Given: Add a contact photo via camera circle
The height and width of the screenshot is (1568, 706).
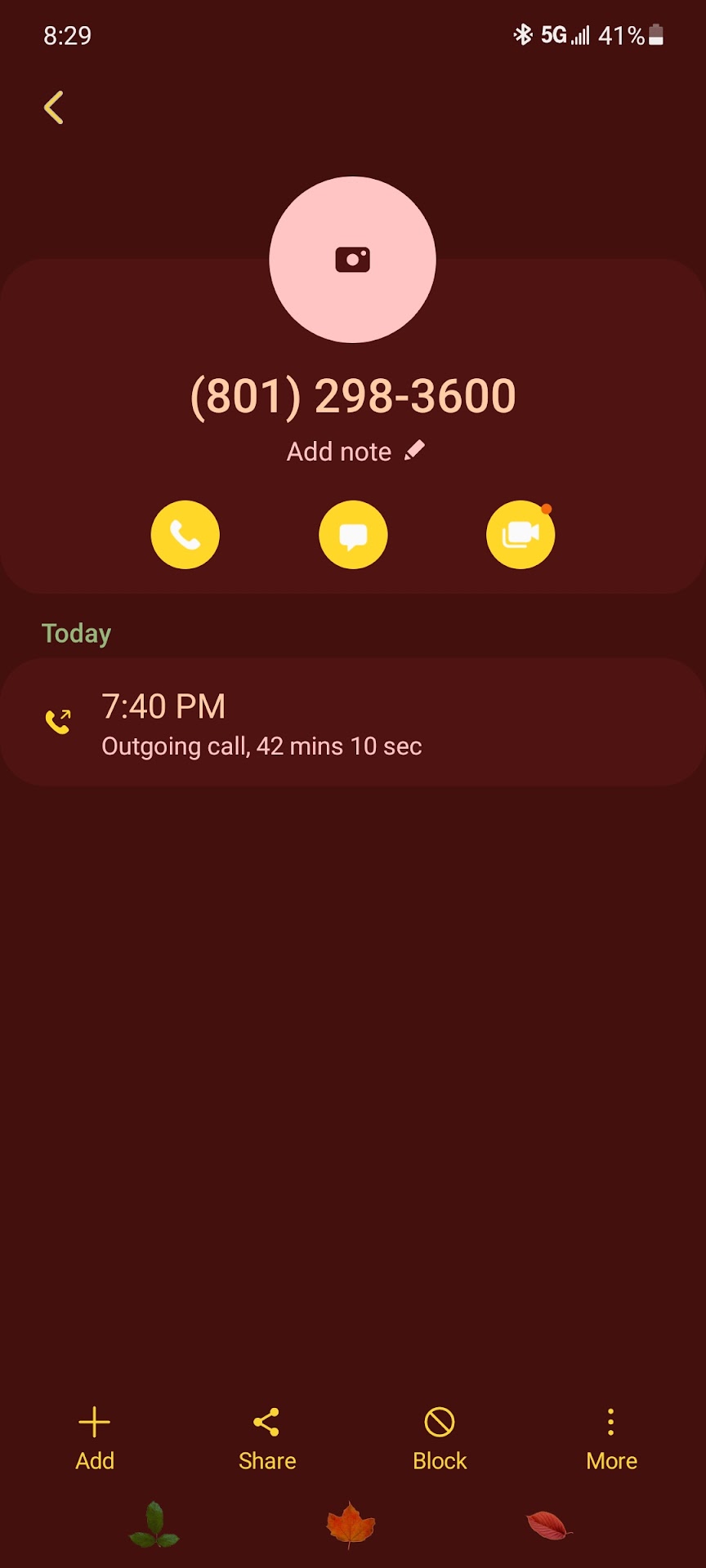Looking at the screenshot, I should (352, 260).
